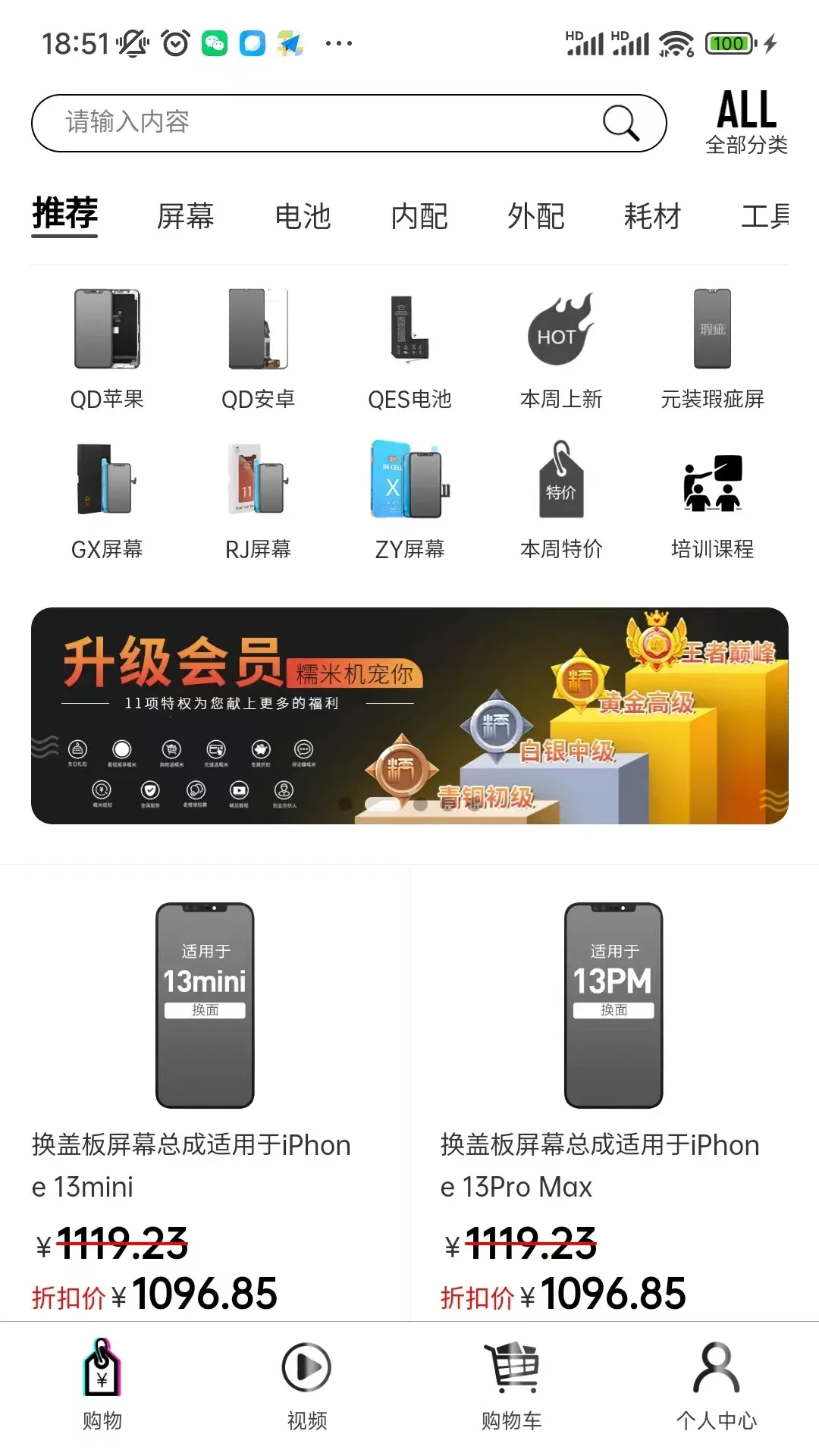The height and width of the screenshot is (1456, 819).
Task: Open QES电池 category
Action: (409, 349)
